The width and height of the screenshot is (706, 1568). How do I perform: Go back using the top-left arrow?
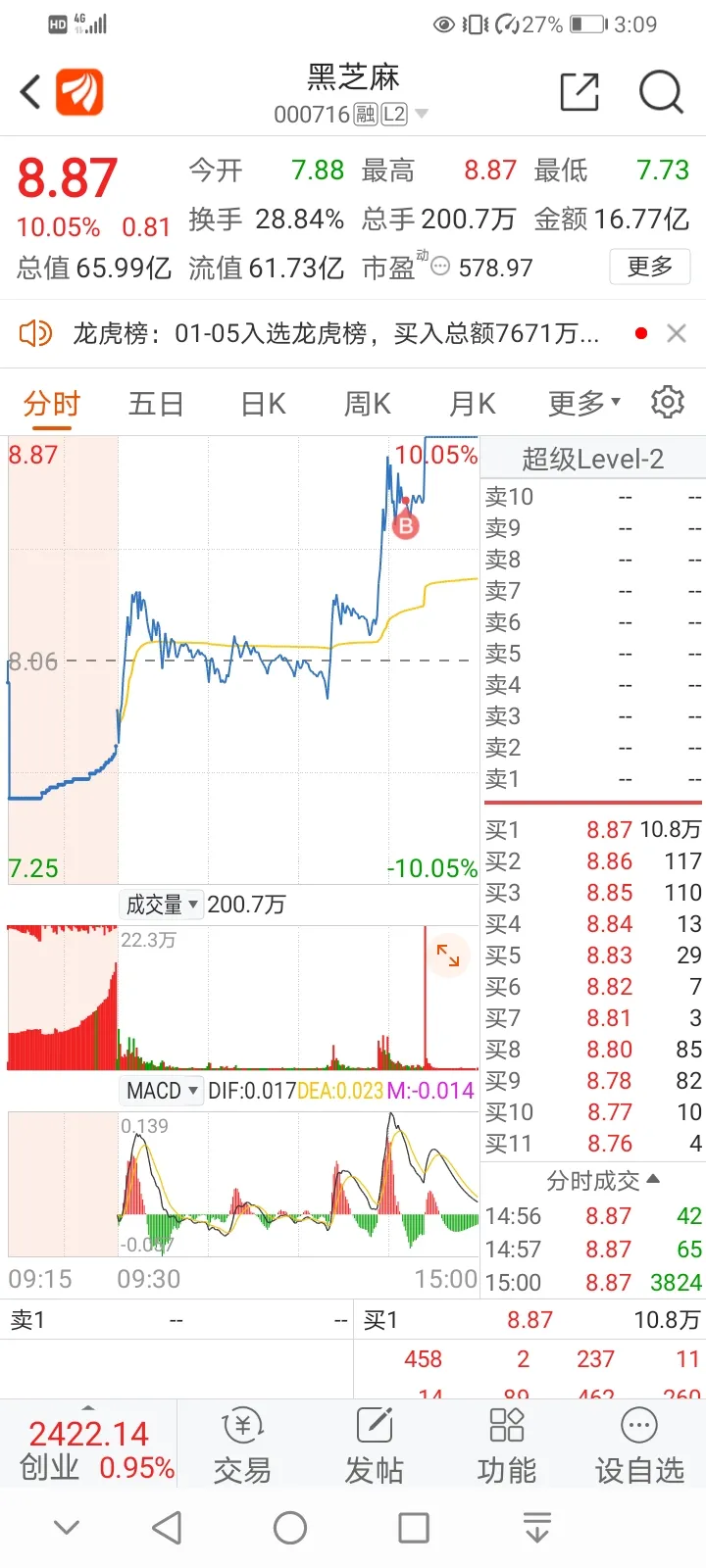[31, 93]
